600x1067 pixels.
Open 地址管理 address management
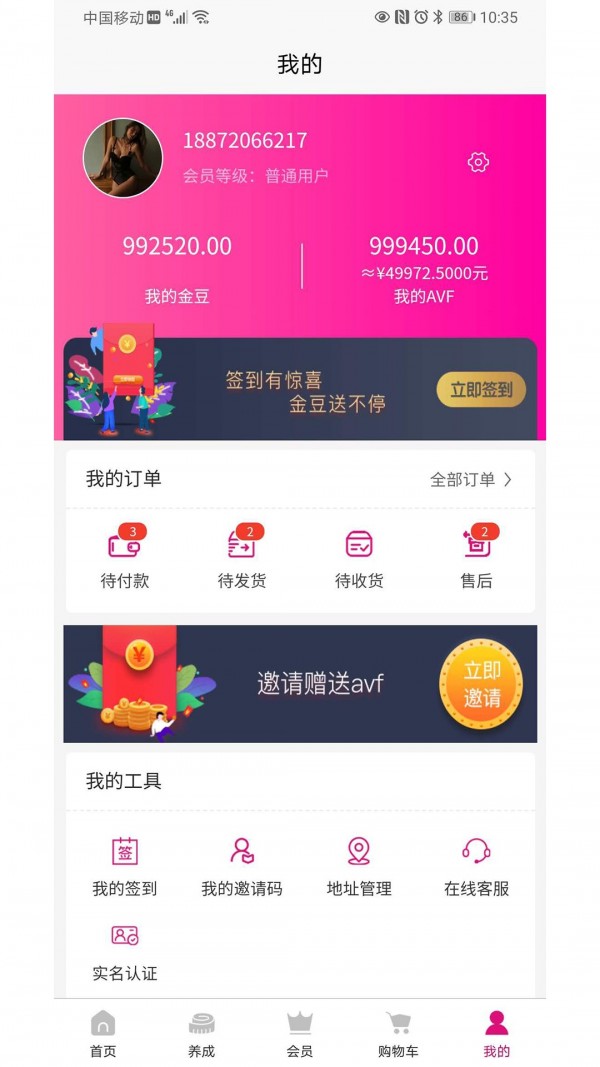point(359,867)
